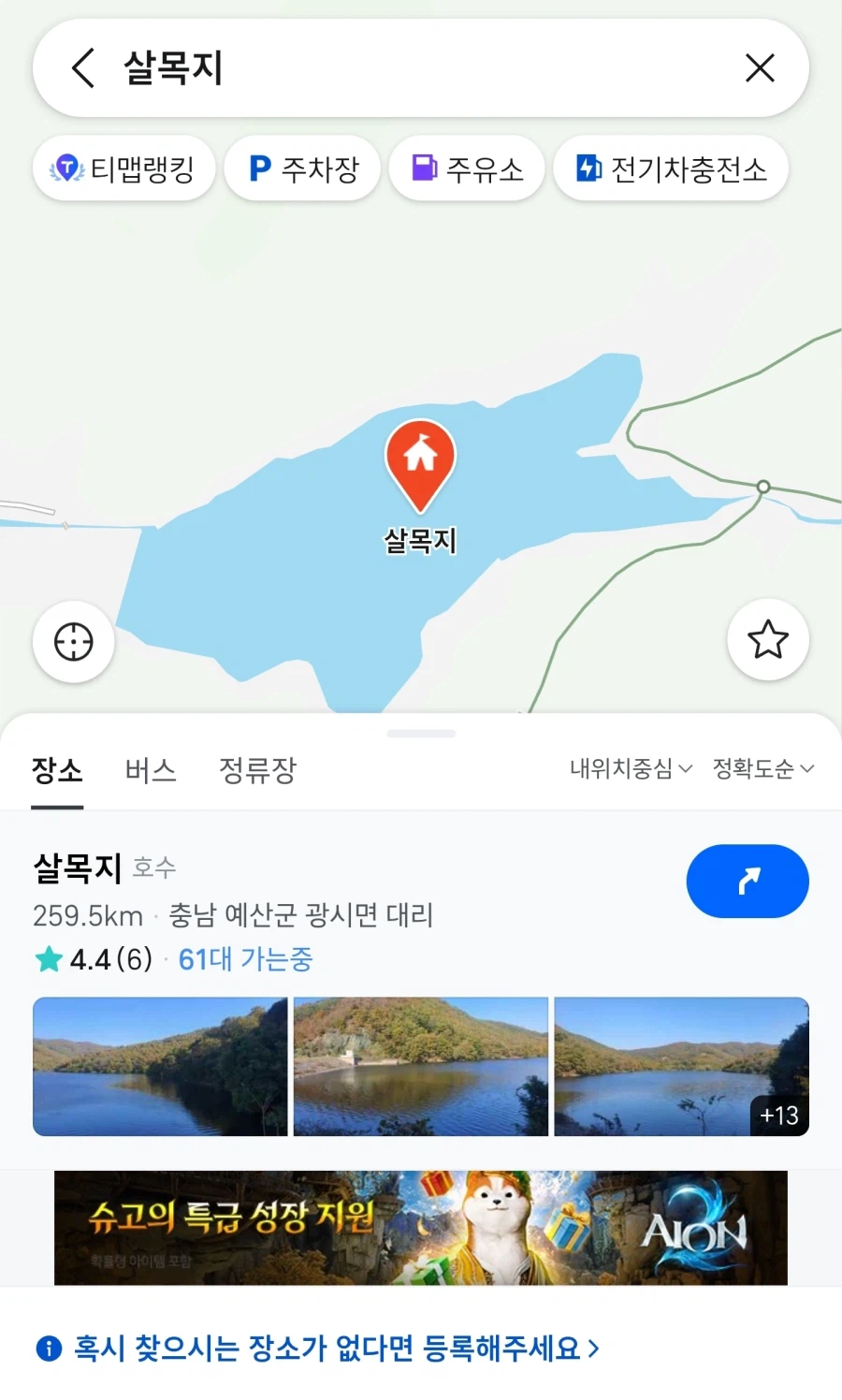This screenshot has height=1400, width=842.
Task: Open the +13 photo gallery thumbnail
Action: 779,1115
